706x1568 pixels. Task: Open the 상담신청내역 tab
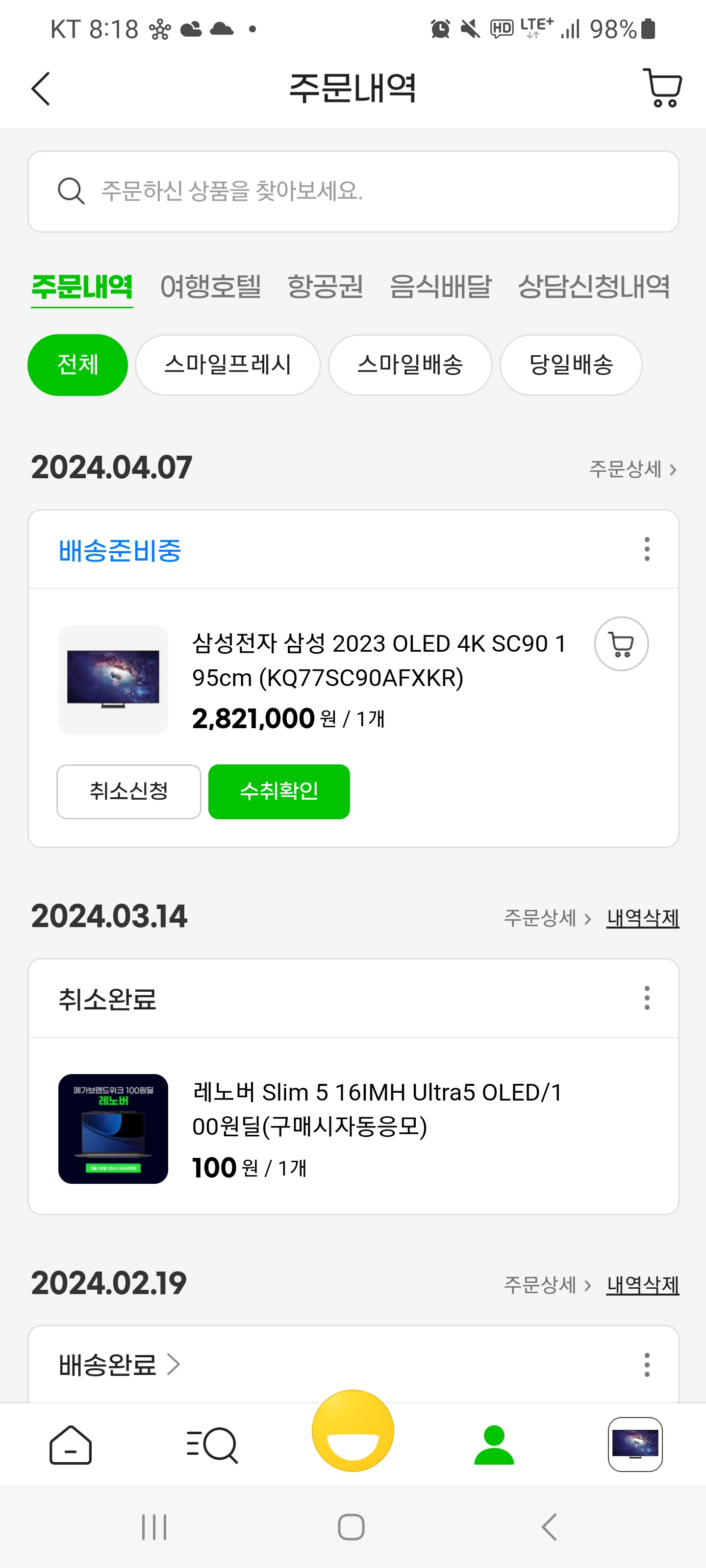coord(593,287)
